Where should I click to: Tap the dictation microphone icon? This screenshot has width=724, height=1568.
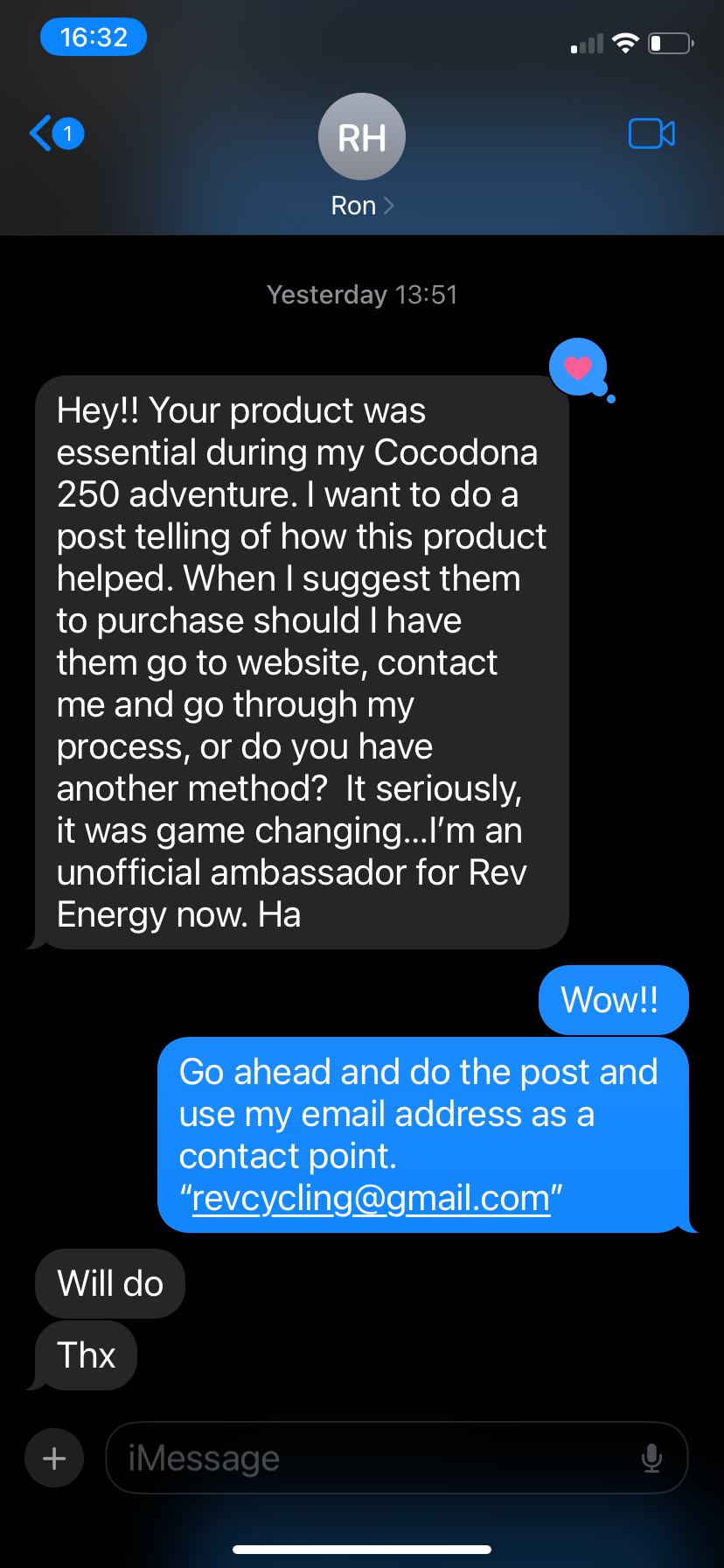[651, 1458]
